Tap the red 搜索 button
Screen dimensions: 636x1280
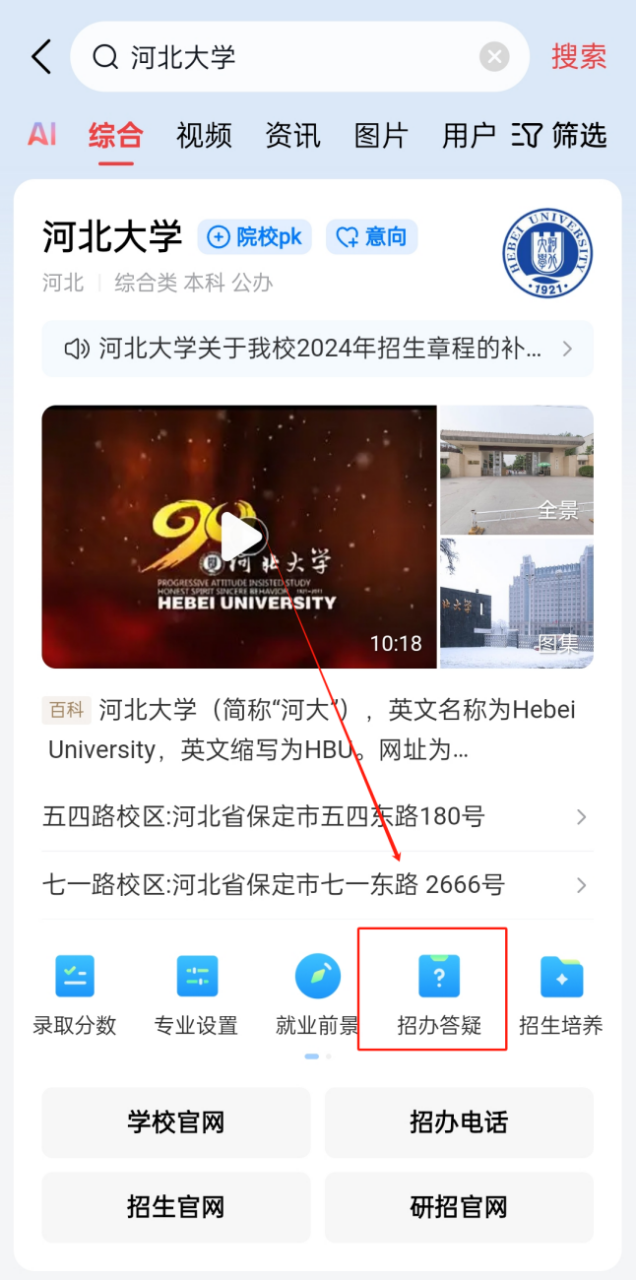578,57
